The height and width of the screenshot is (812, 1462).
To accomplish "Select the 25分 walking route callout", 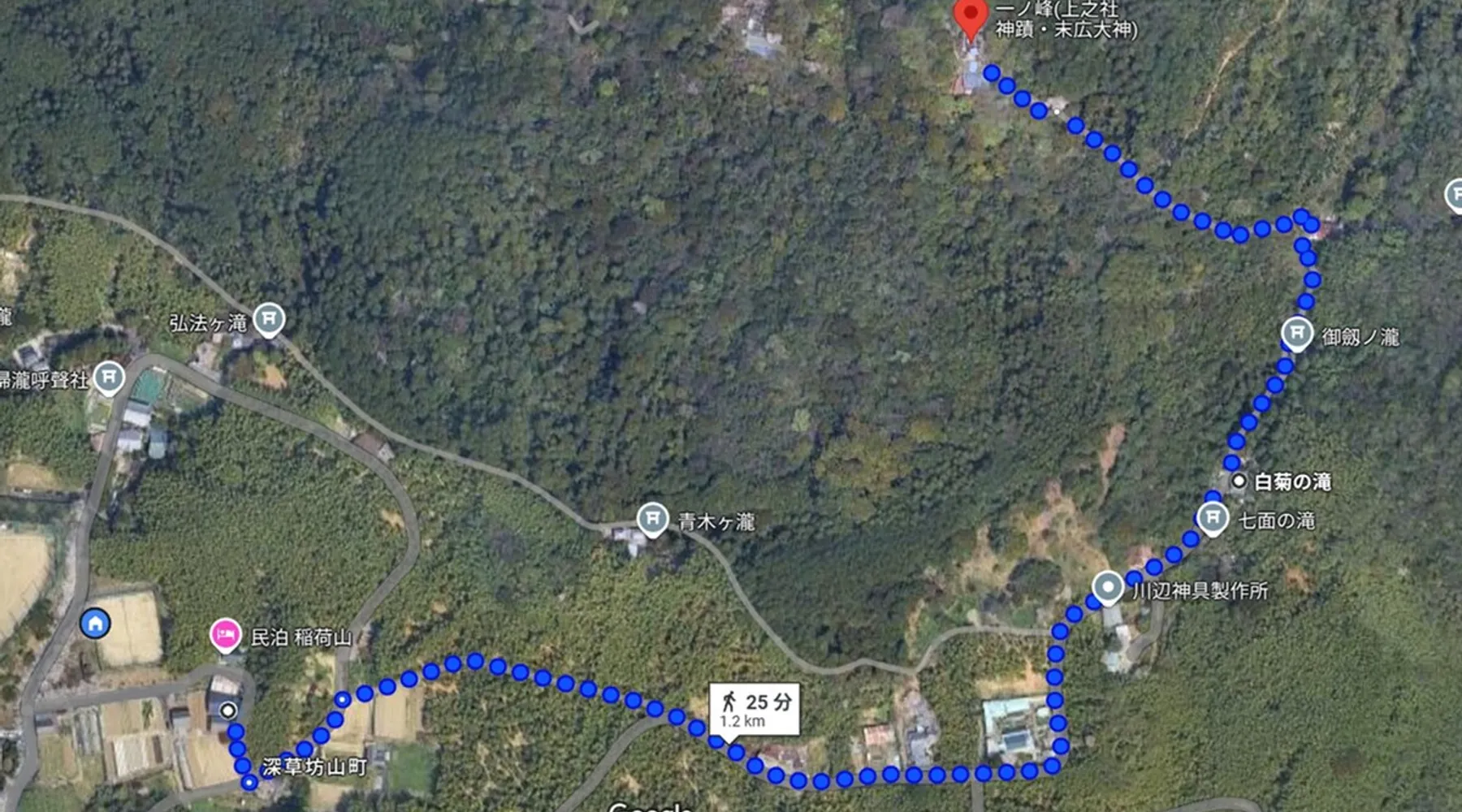I will tap(755, 709).
